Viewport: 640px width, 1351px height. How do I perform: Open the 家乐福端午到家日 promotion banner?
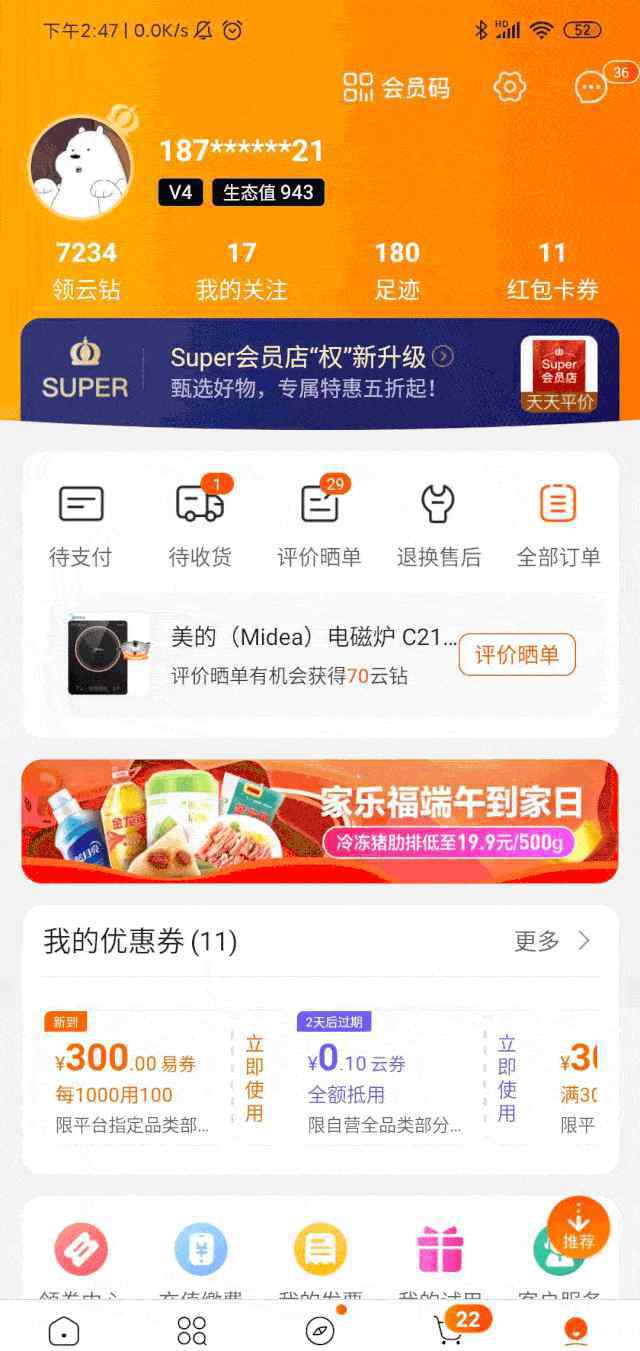click(x=320, y=821)
